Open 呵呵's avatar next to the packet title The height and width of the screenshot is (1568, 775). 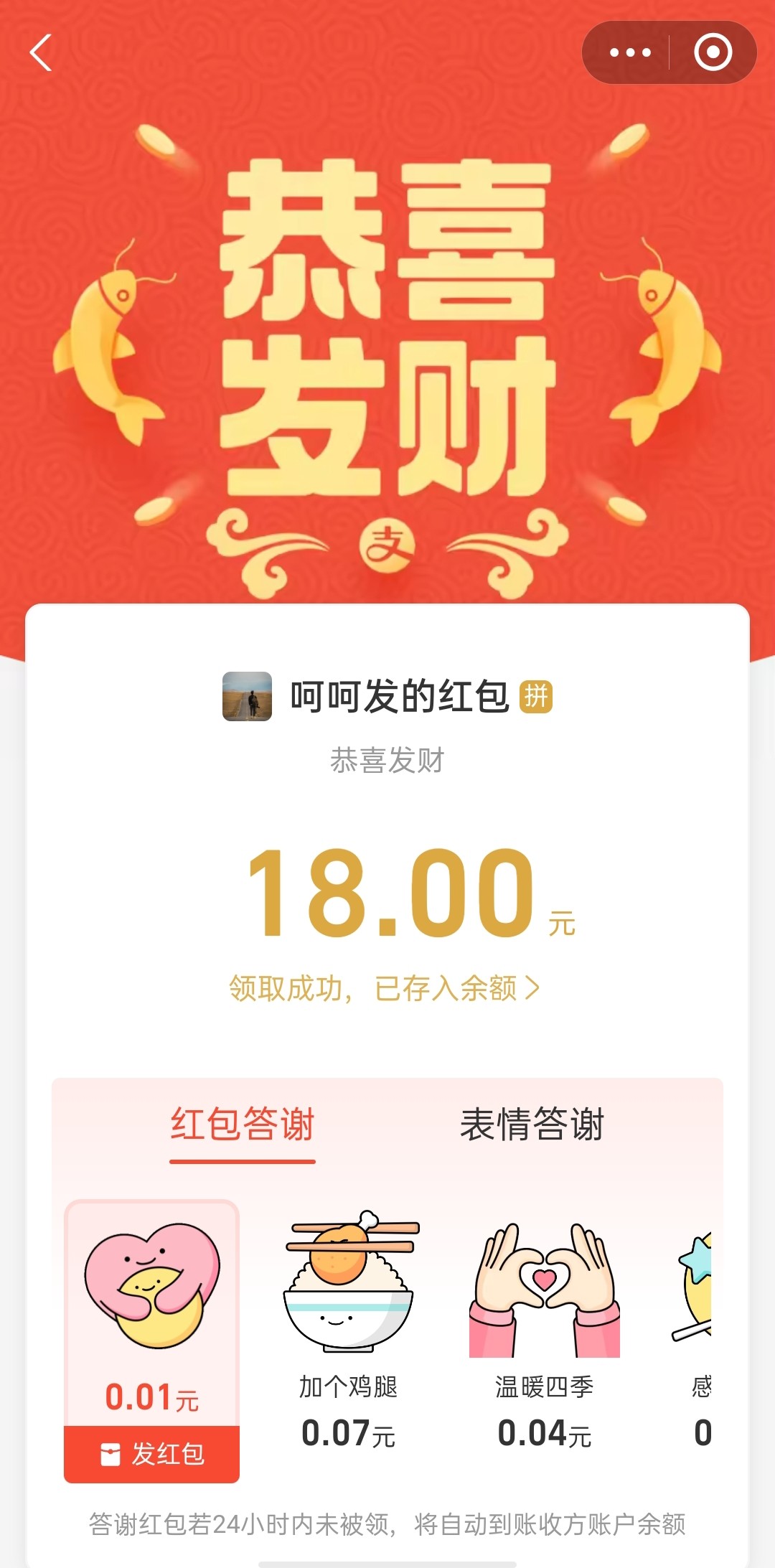coord(247,696)
